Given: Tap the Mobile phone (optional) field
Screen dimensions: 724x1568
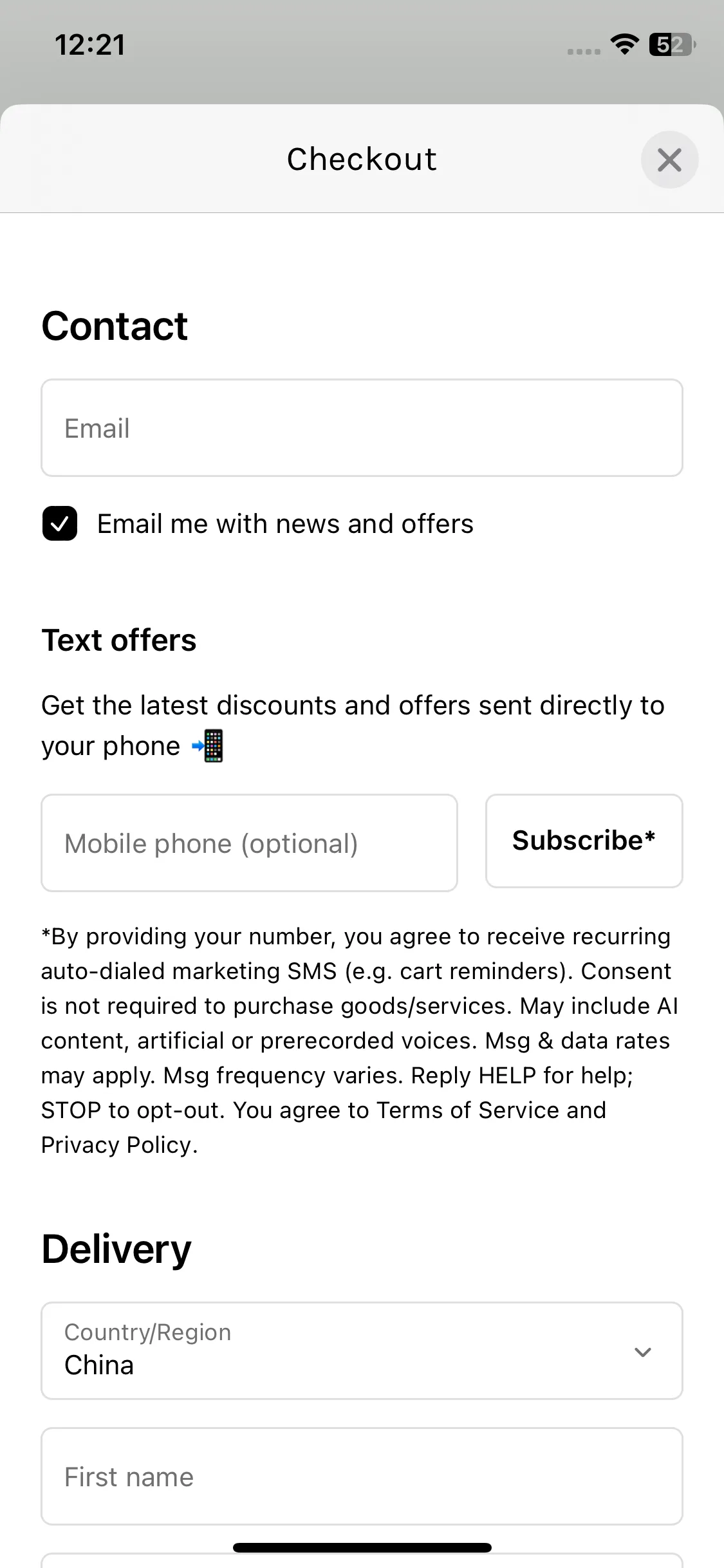Looking at the screenshot, I should tap(249, 843).
